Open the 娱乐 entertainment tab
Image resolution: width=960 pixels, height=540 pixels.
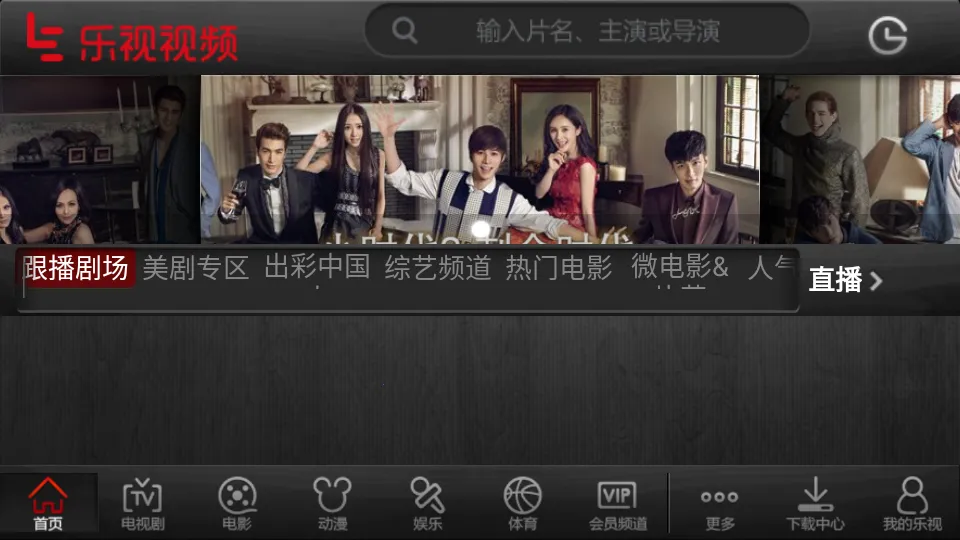click(427, 503)
